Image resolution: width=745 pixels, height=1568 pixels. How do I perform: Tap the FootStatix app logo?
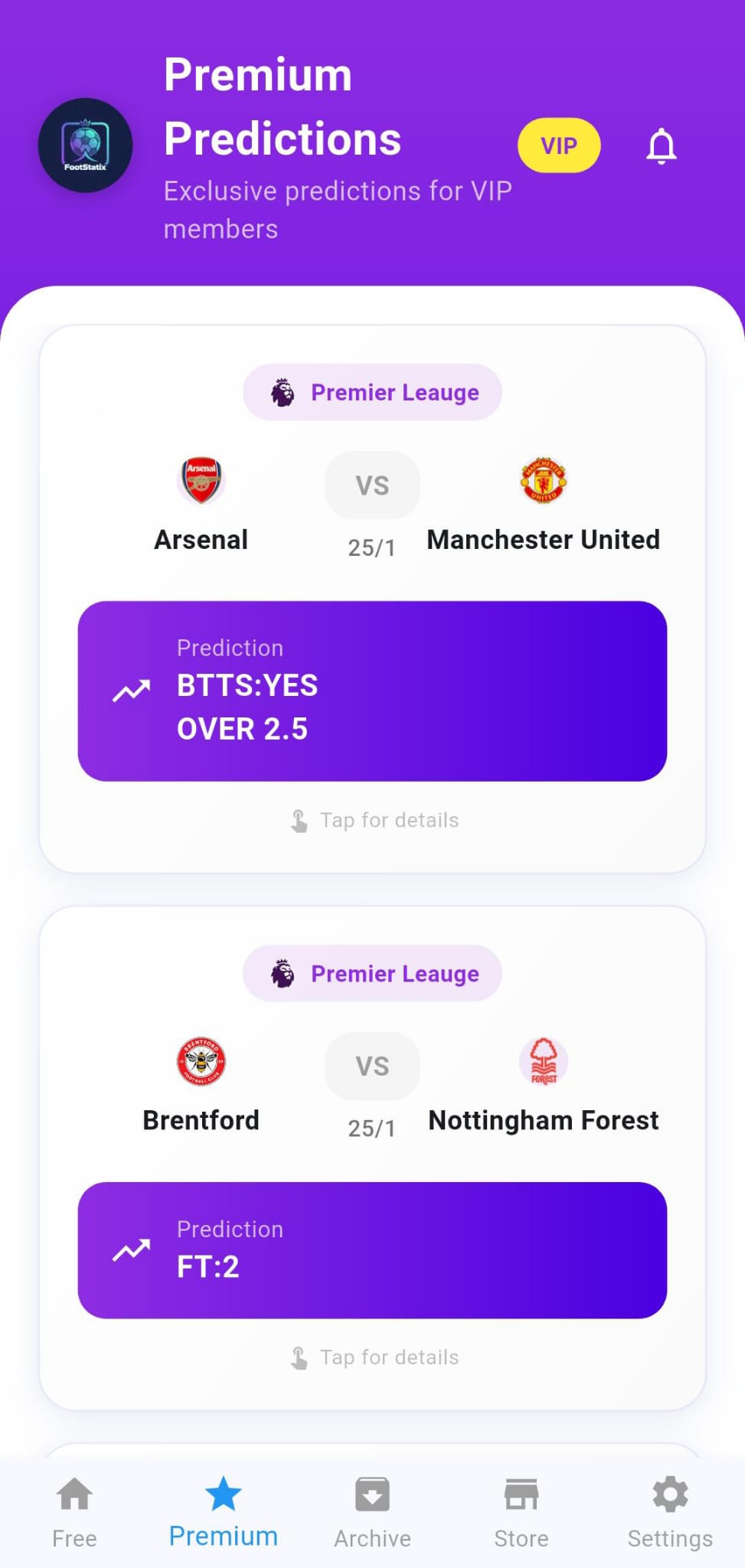point(85,145)
